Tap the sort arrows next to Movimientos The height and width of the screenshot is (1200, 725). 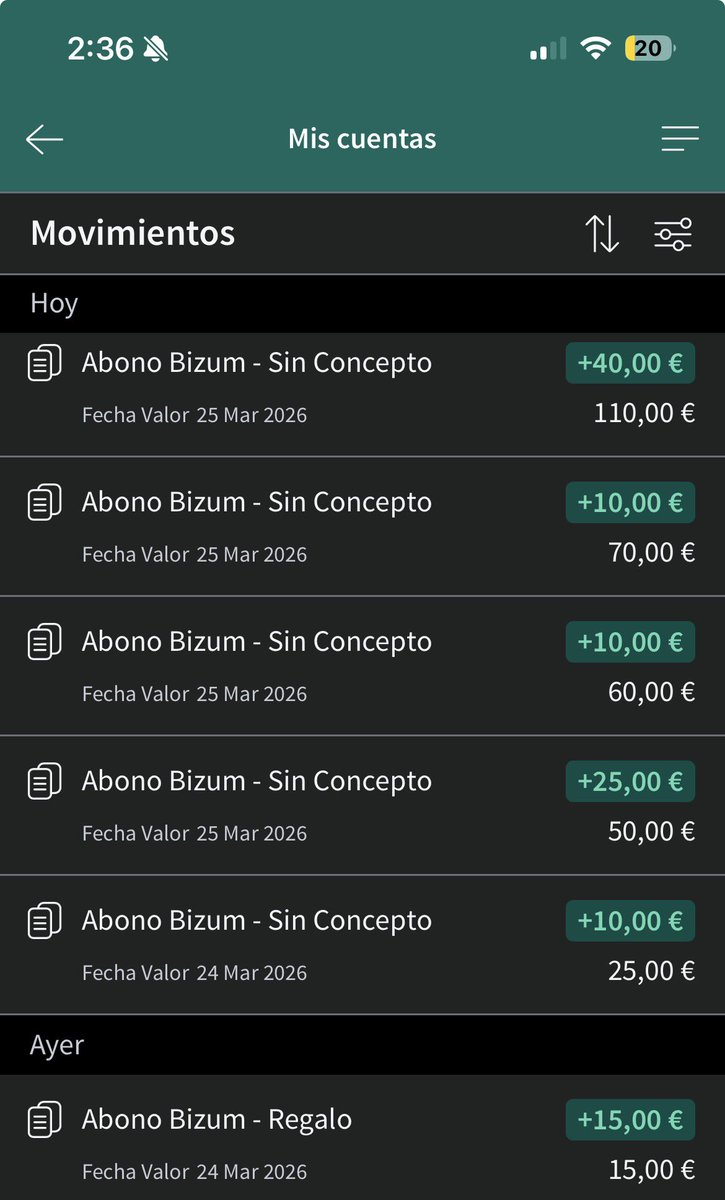click(x=602, y=233)
